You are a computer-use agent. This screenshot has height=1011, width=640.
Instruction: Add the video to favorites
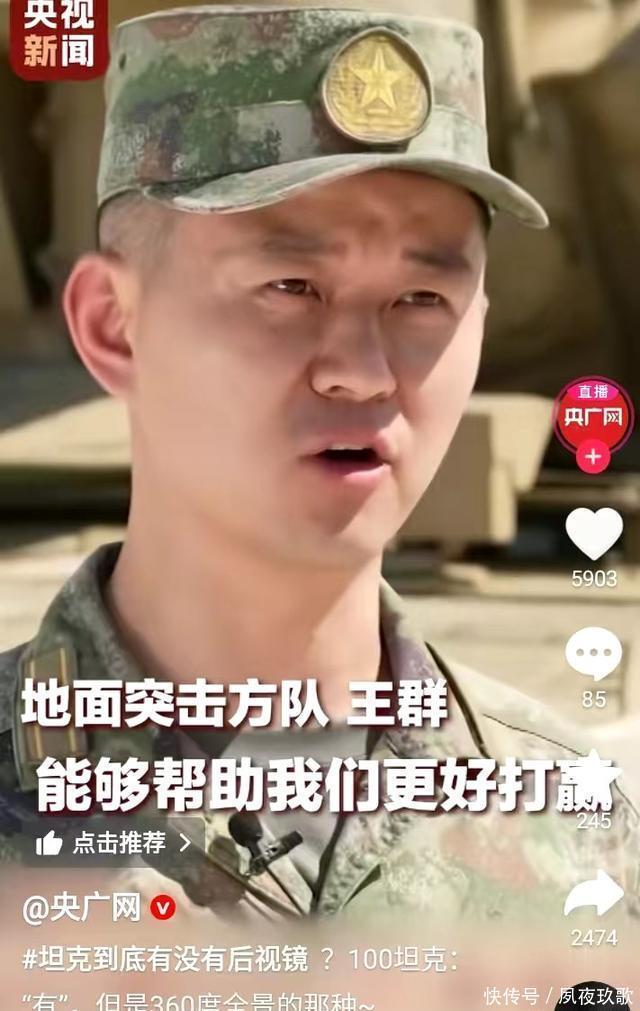[x=594, y=776]
